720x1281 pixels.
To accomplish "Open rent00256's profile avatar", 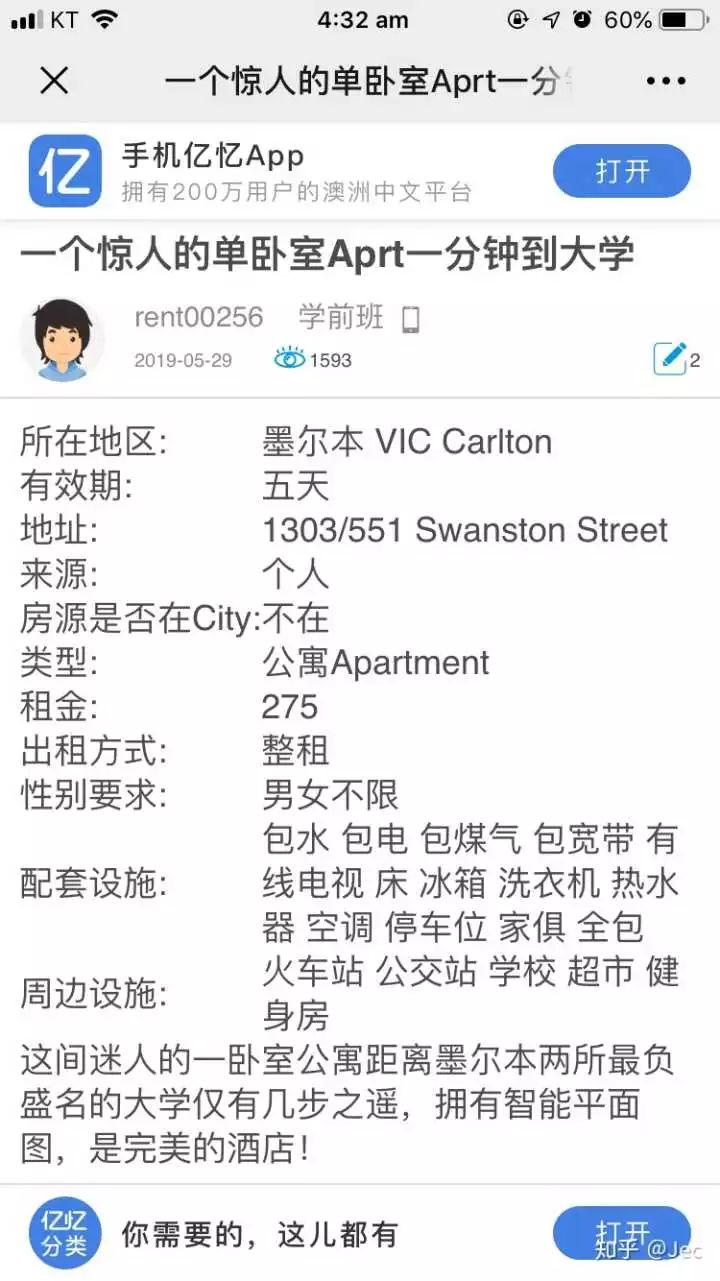I will (62, 339).
